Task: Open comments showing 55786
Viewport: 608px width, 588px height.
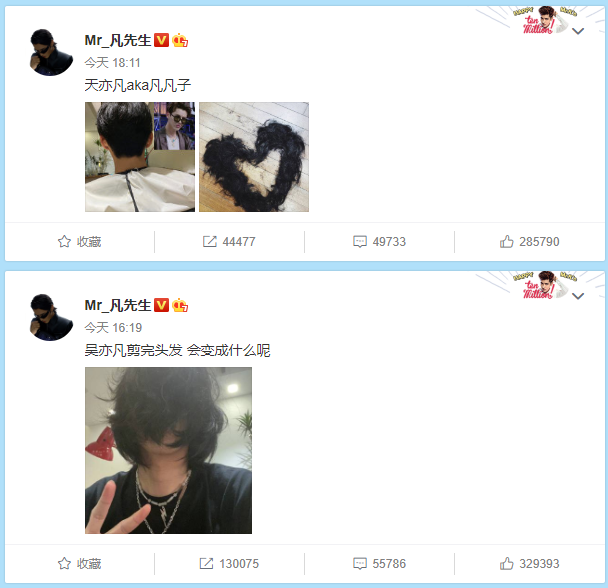Action: (x=379, y=564)
